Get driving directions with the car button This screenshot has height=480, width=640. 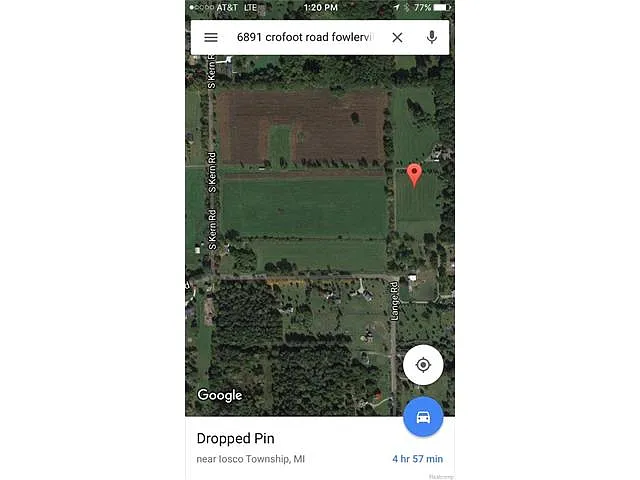point(423,416)
